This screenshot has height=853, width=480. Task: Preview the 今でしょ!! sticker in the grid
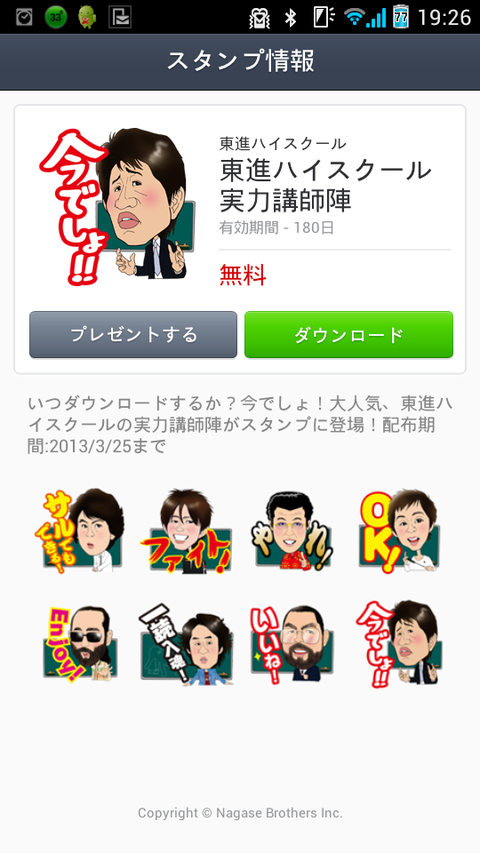point(398,644)
